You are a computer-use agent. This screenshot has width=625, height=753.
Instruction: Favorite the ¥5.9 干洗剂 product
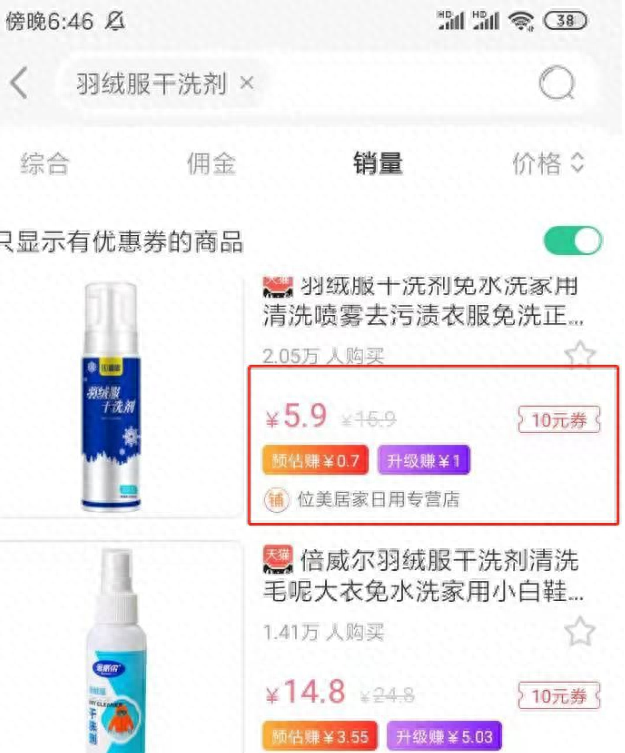tap(580, 354)
